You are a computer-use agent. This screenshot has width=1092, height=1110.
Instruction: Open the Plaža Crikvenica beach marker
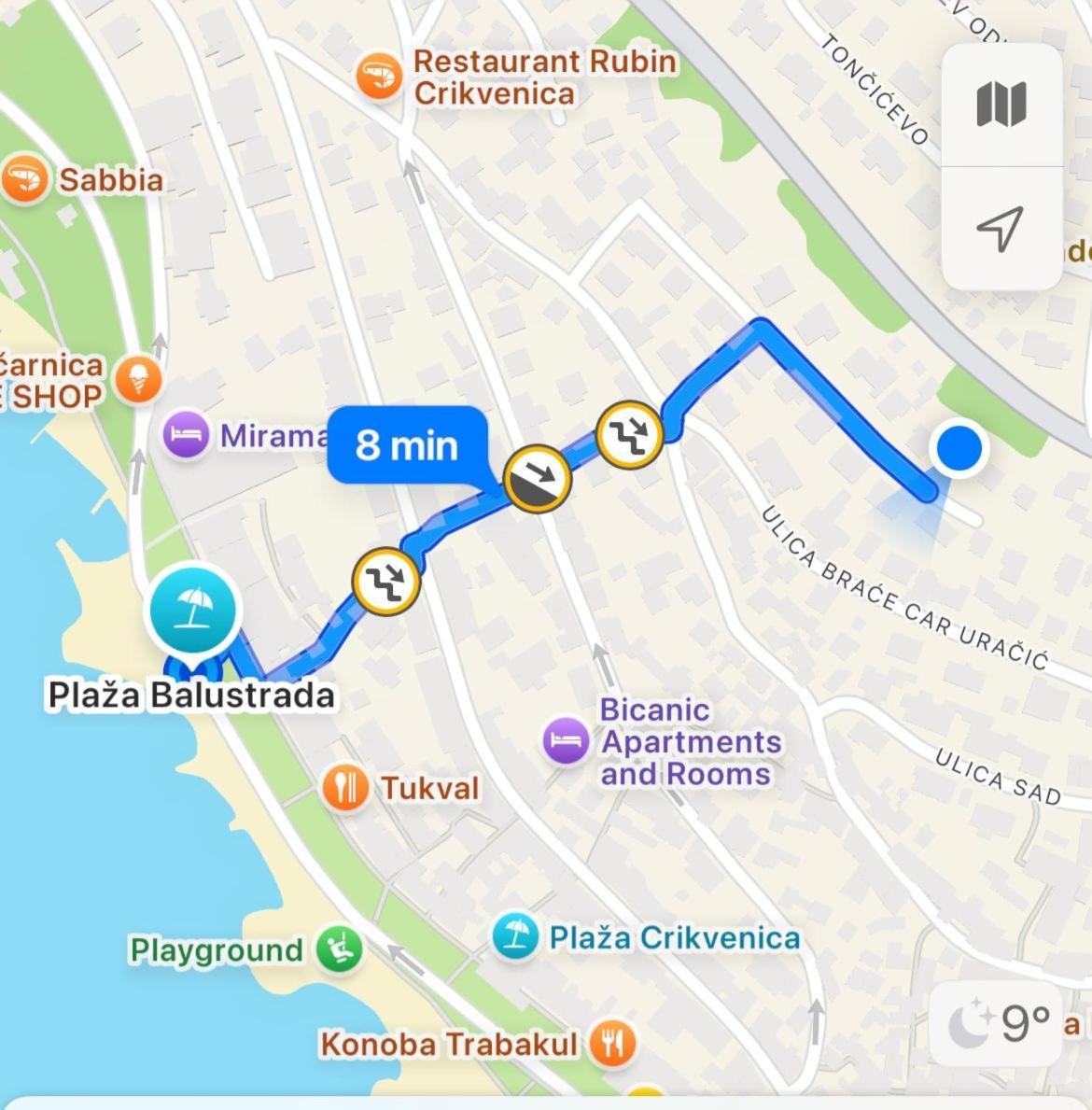coord(515,936)
